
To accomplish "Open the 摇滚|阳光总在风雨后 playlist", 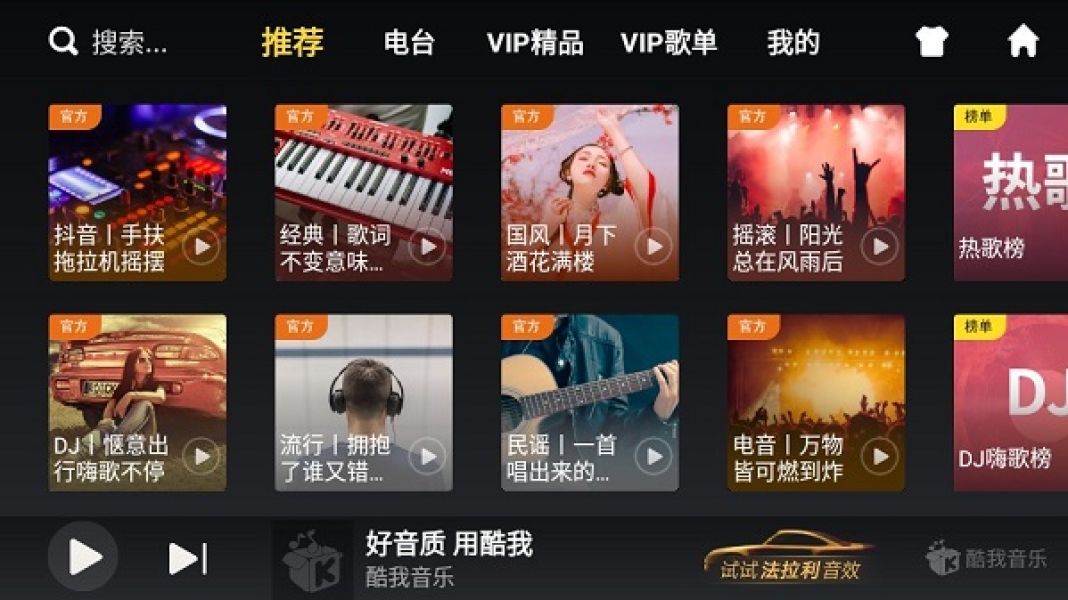I will 815,192.
